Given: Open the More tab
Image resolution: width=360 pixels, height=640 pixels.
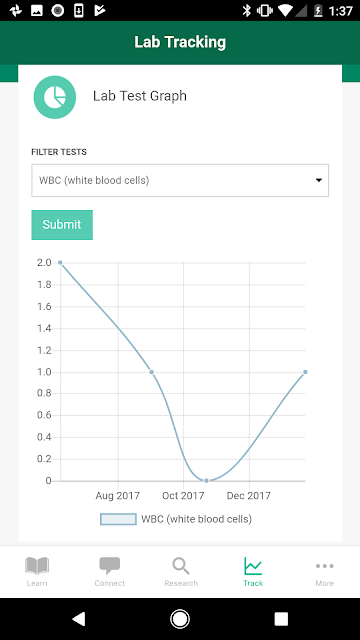Looking at the screenshot, I should click(x=324, y=572).
